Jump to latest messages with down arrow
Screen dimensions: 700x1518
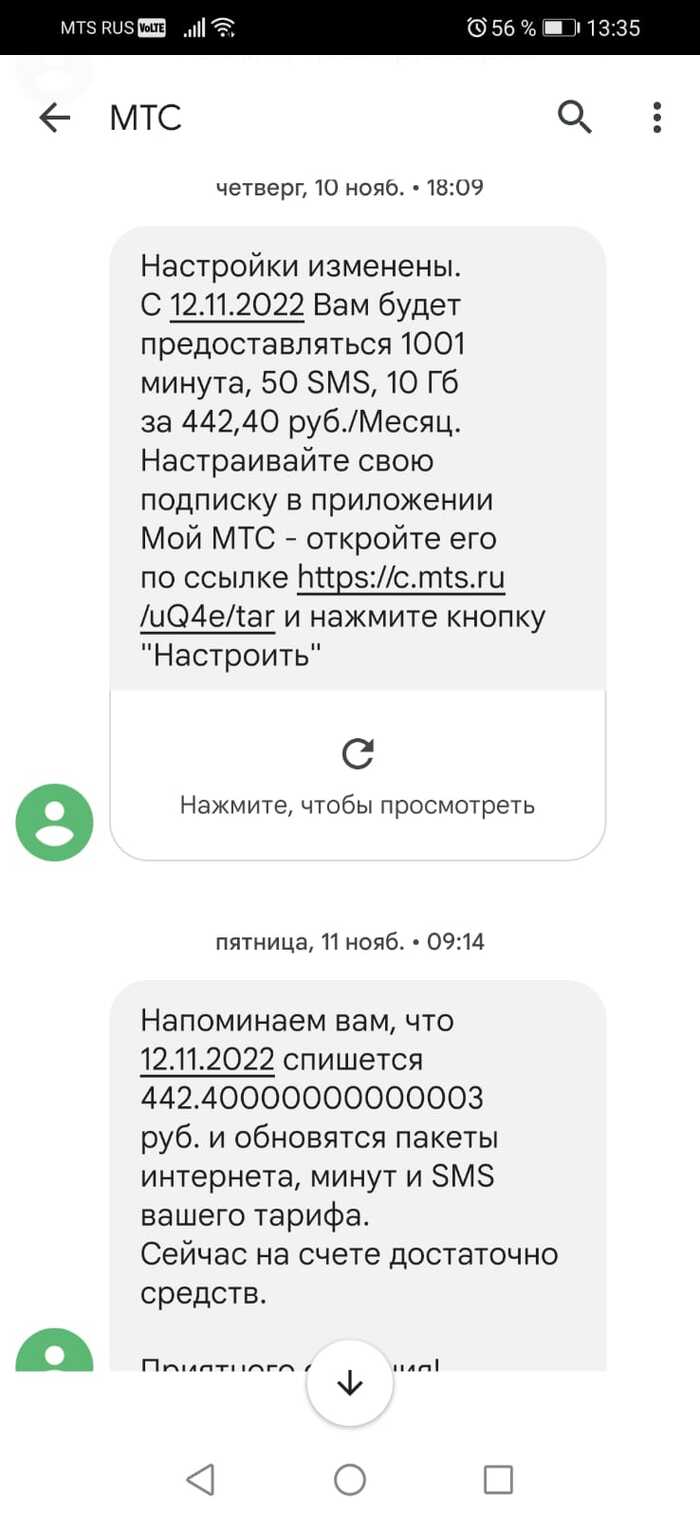click(x=349, y=1384)
